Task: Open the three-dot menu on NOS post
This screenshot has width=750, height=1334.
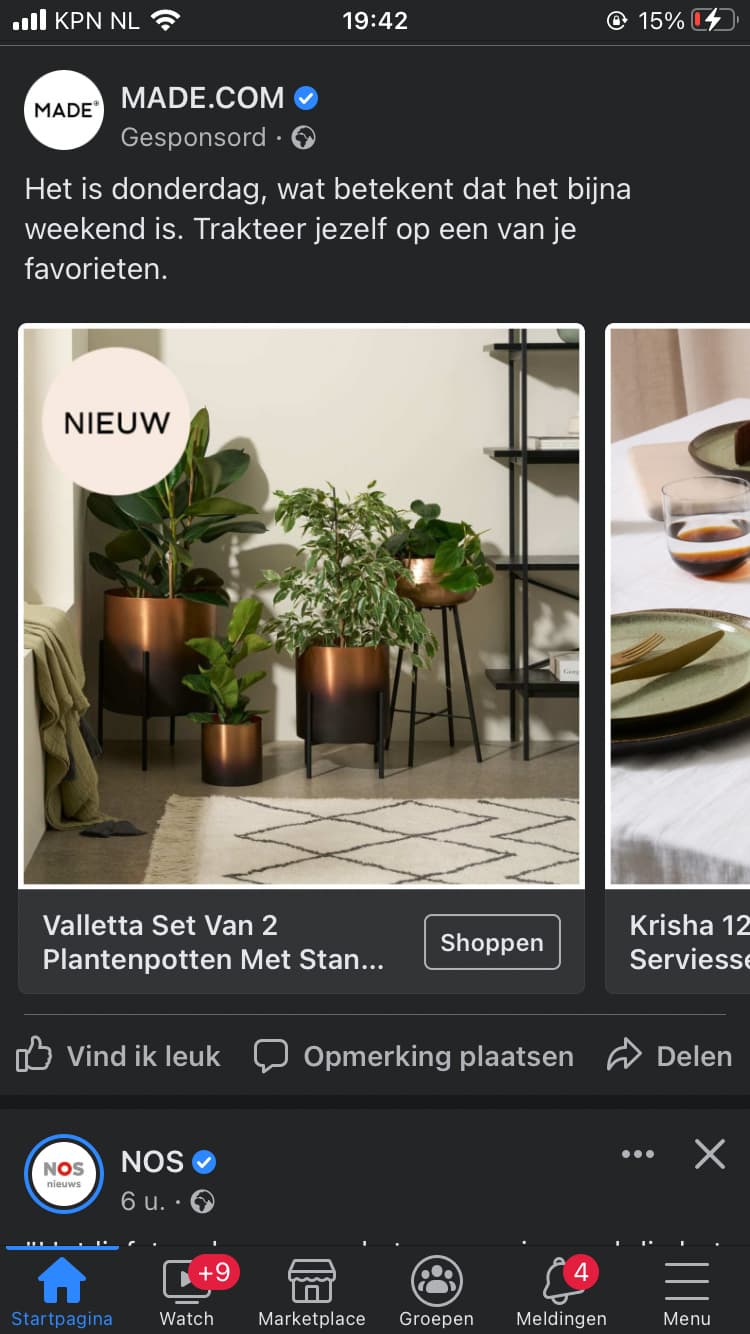Action: click(x=638, y=1154)
